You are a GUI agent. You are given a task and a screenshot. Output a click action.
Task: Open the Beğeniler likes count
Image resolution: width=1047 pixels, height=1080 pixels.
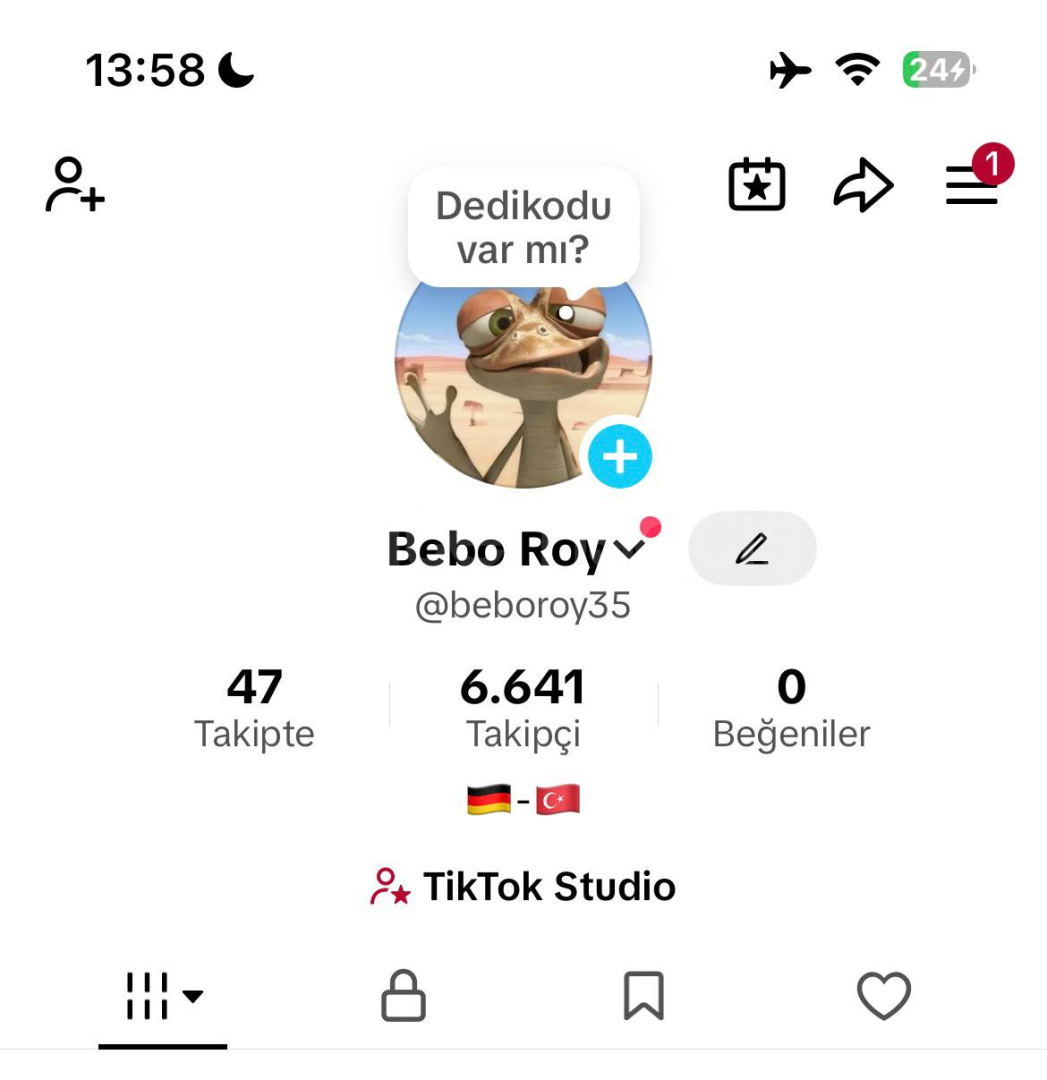[791, 707]
